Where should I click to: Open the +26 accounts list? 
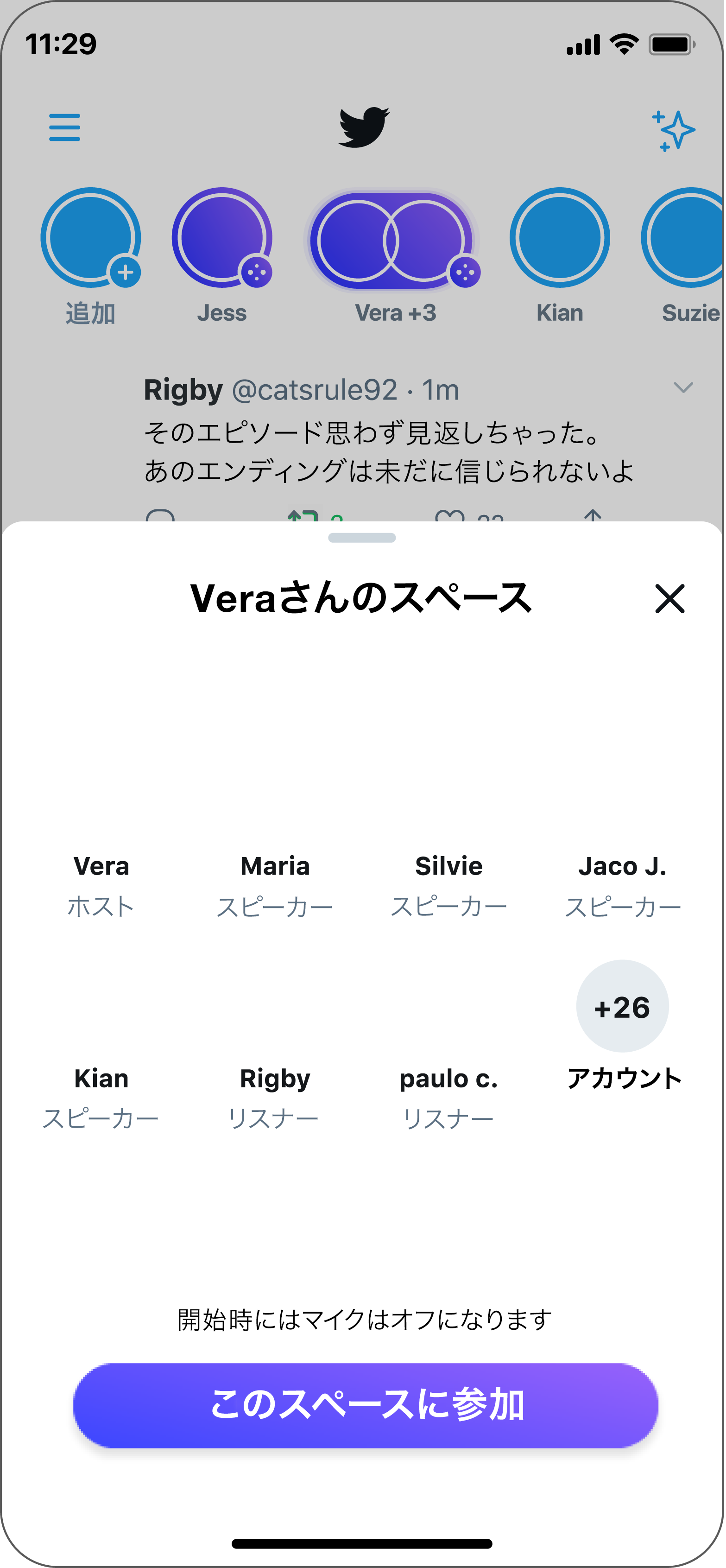pos(622,1007)
